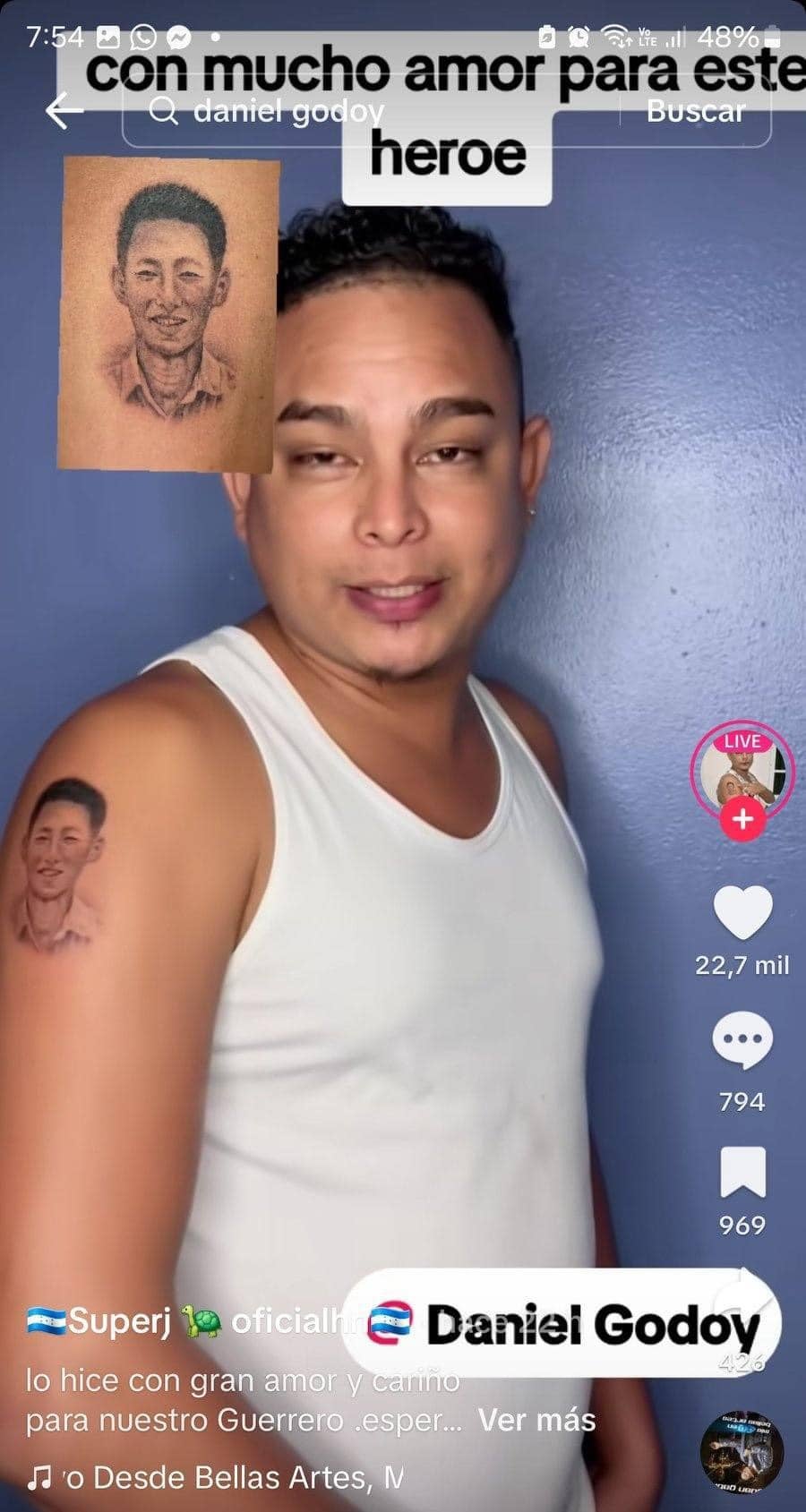
Task: Go back with the arrow icon
Action: click(x=64, y=111)
